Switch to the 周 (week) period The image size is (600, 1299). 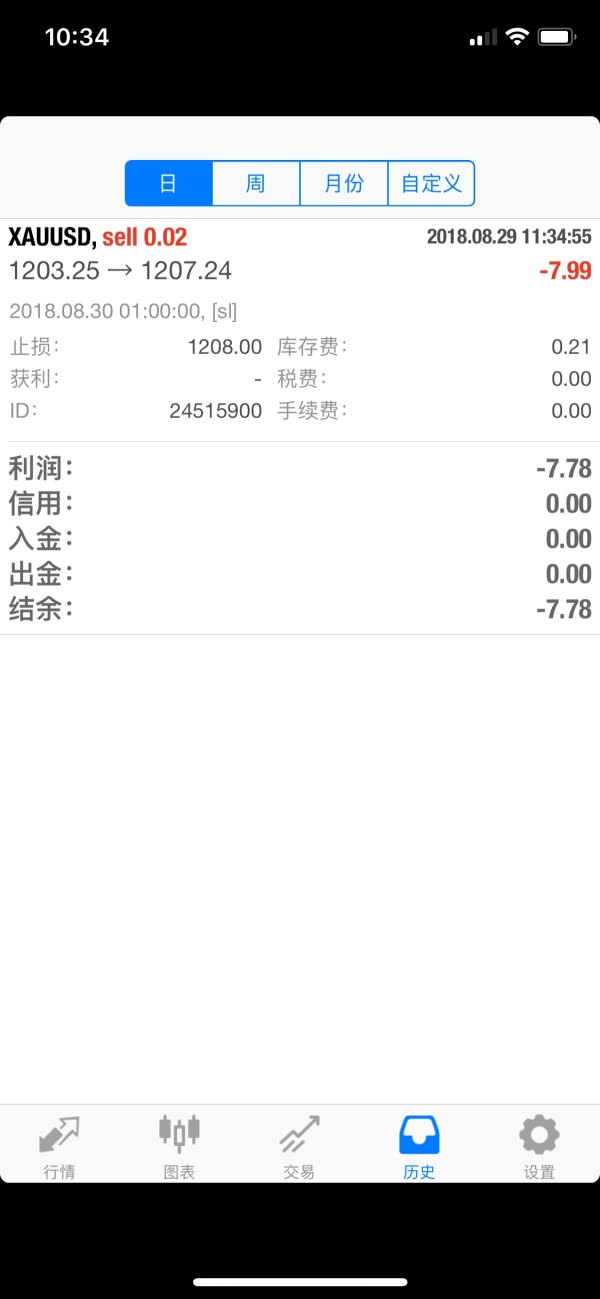tap(256, 184)
